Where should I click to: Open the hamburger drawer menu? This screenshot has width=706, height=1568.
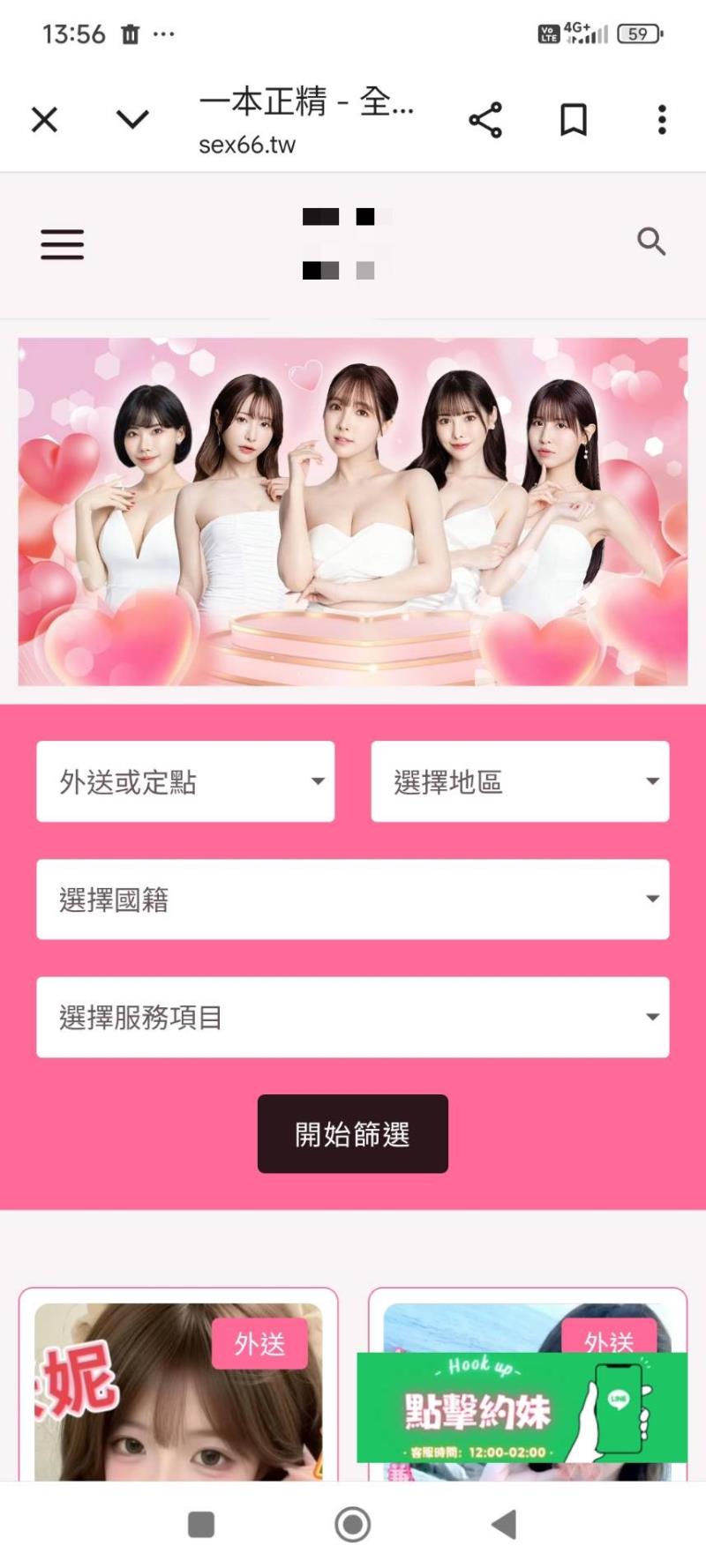62,244
